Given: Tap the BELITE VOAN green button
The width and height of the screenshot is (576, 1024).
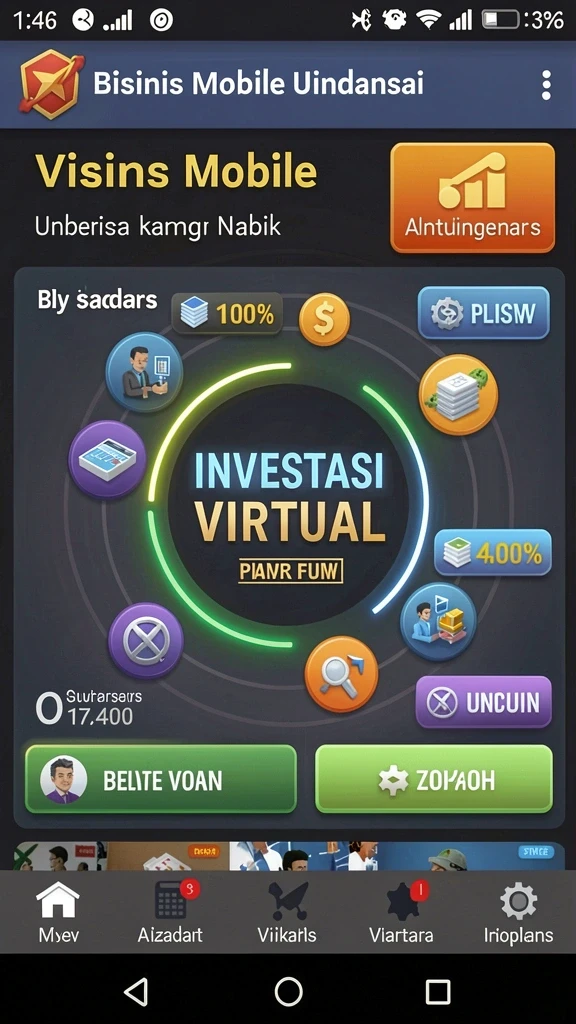Looking at the screenshot, I should (x=161, y=779).
